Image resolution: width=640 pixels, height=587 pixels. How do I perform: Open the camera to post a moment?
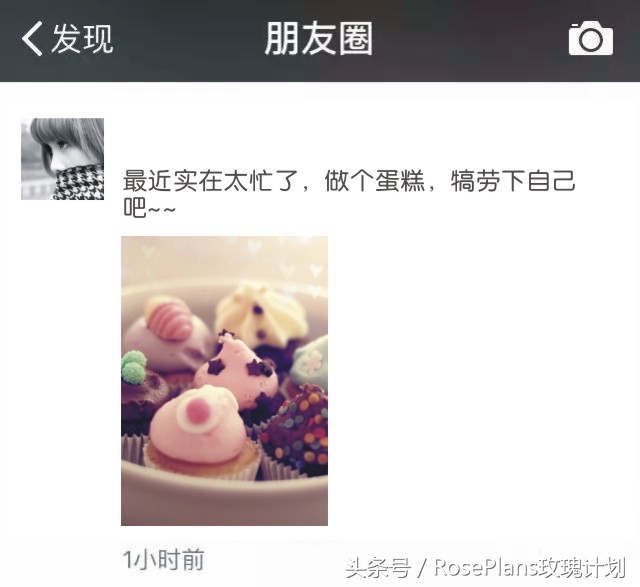coord(590,39)
